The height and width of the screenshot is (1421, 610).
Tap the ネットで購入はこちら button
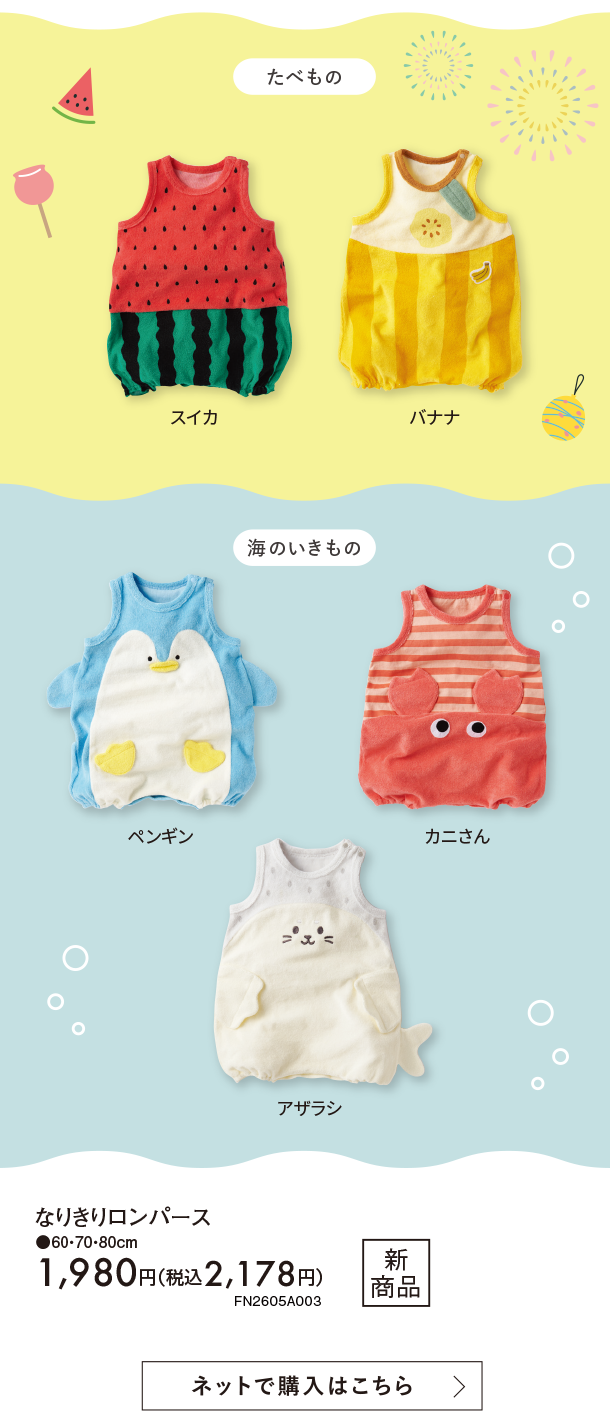pyautogui.click(x=311, y=1385)
